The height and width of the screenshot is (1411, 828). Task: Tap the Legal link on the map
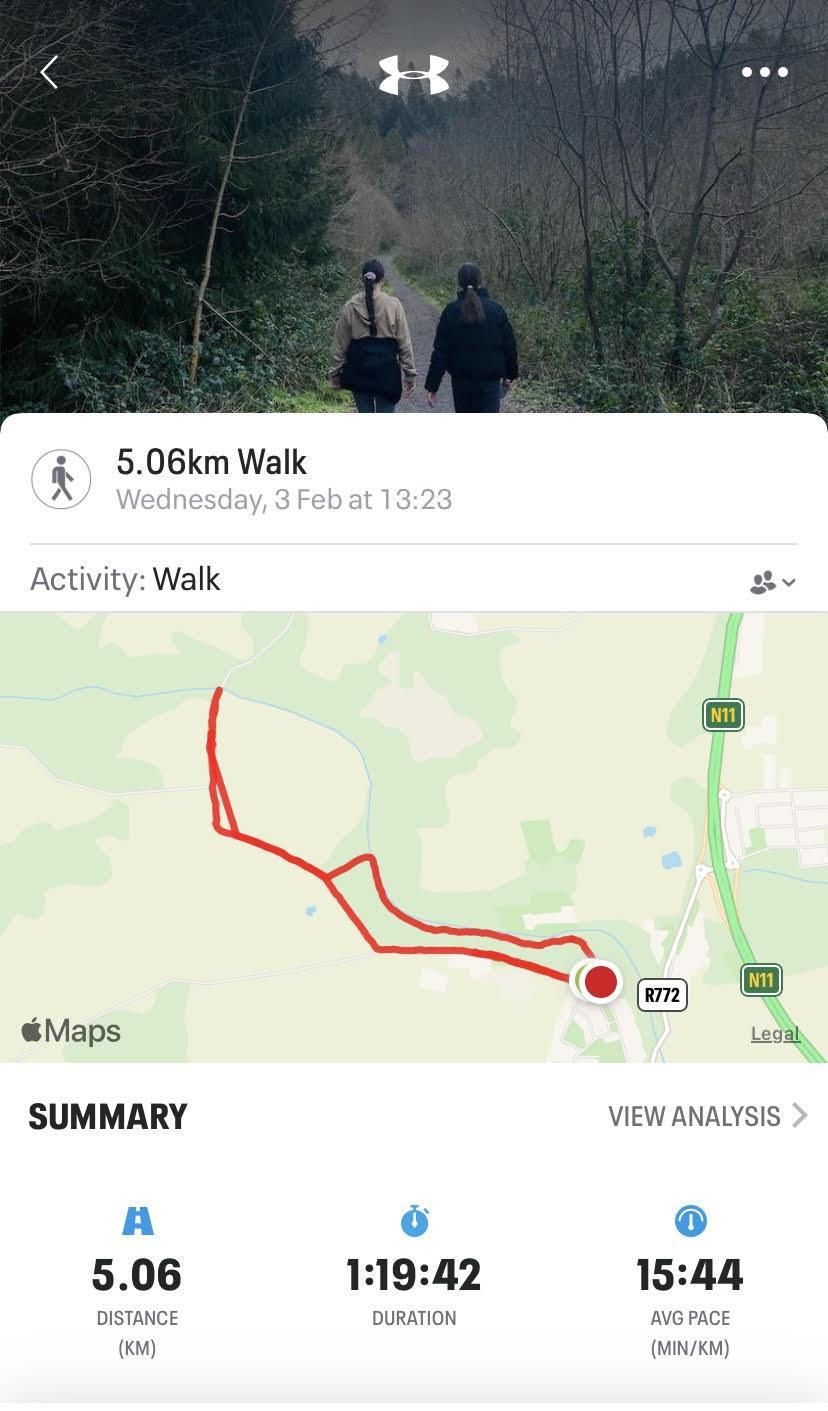[x=775, y=1034]
